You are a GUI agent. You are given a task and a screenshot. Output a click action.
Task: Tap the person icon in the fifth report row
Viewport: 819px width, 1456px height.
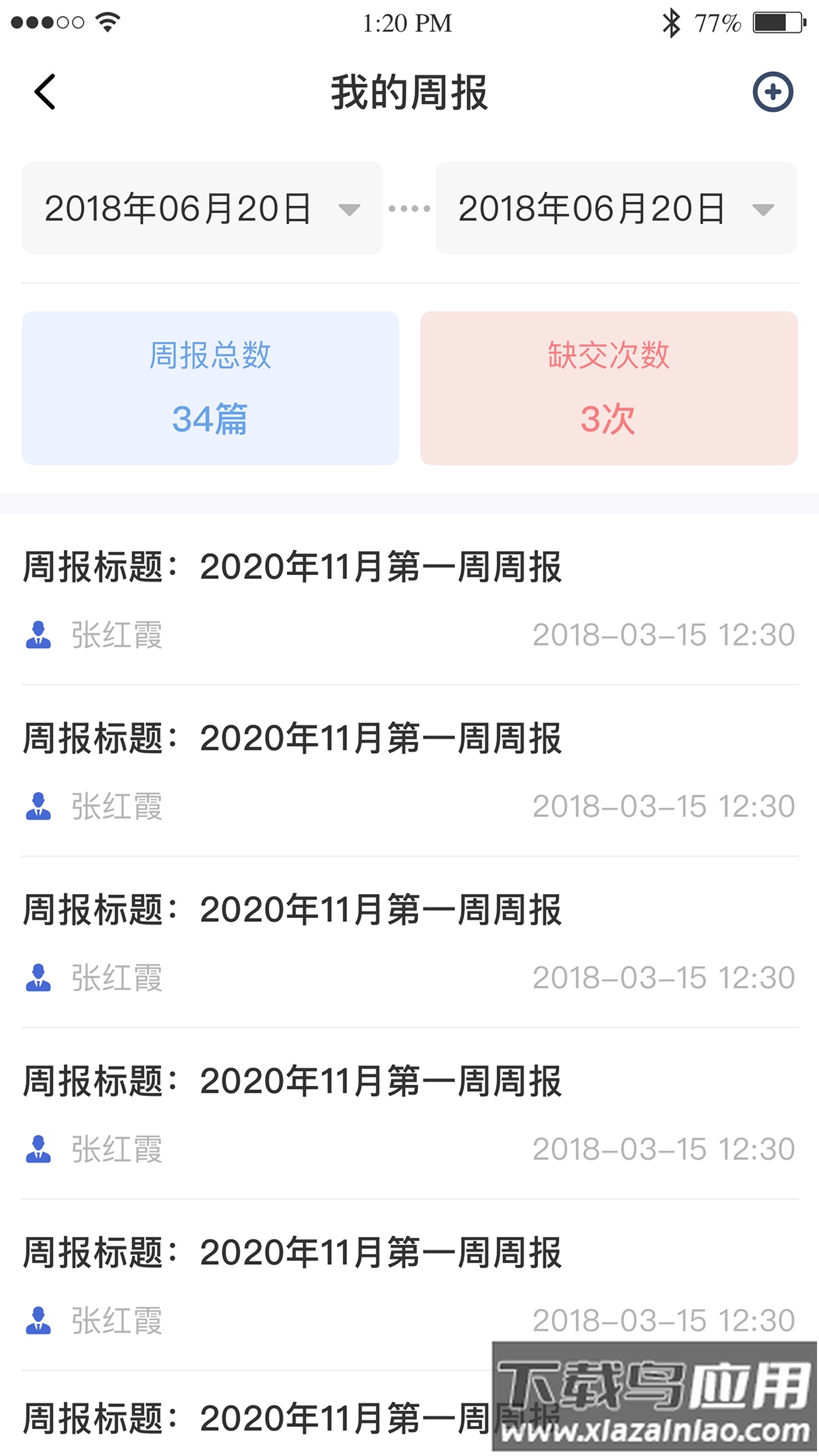(38, 1321)
